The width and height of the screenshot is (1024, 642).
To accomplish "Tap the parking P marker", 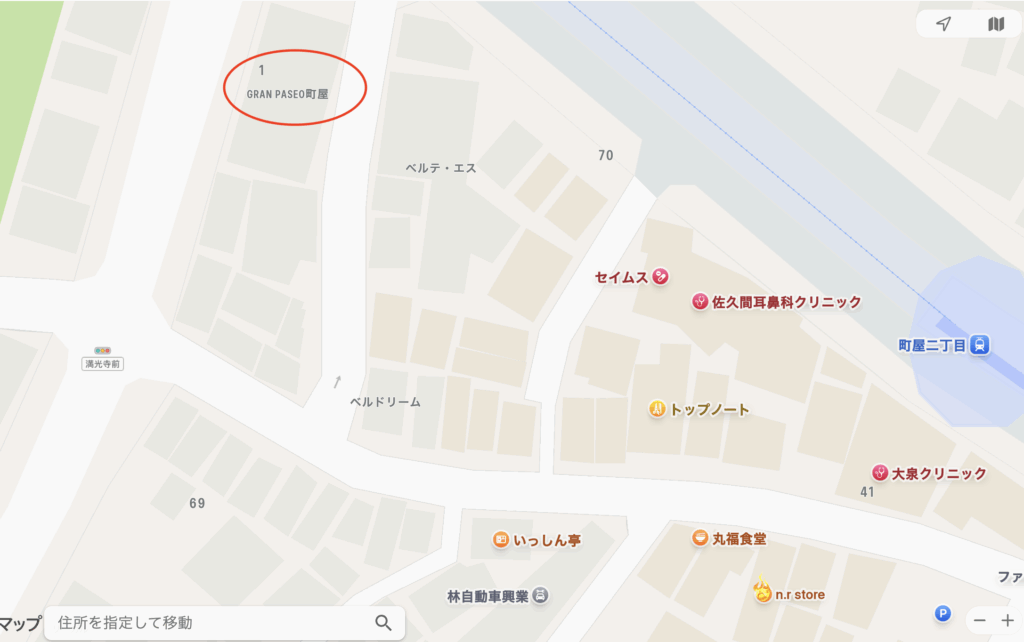I will click(942, 613).
